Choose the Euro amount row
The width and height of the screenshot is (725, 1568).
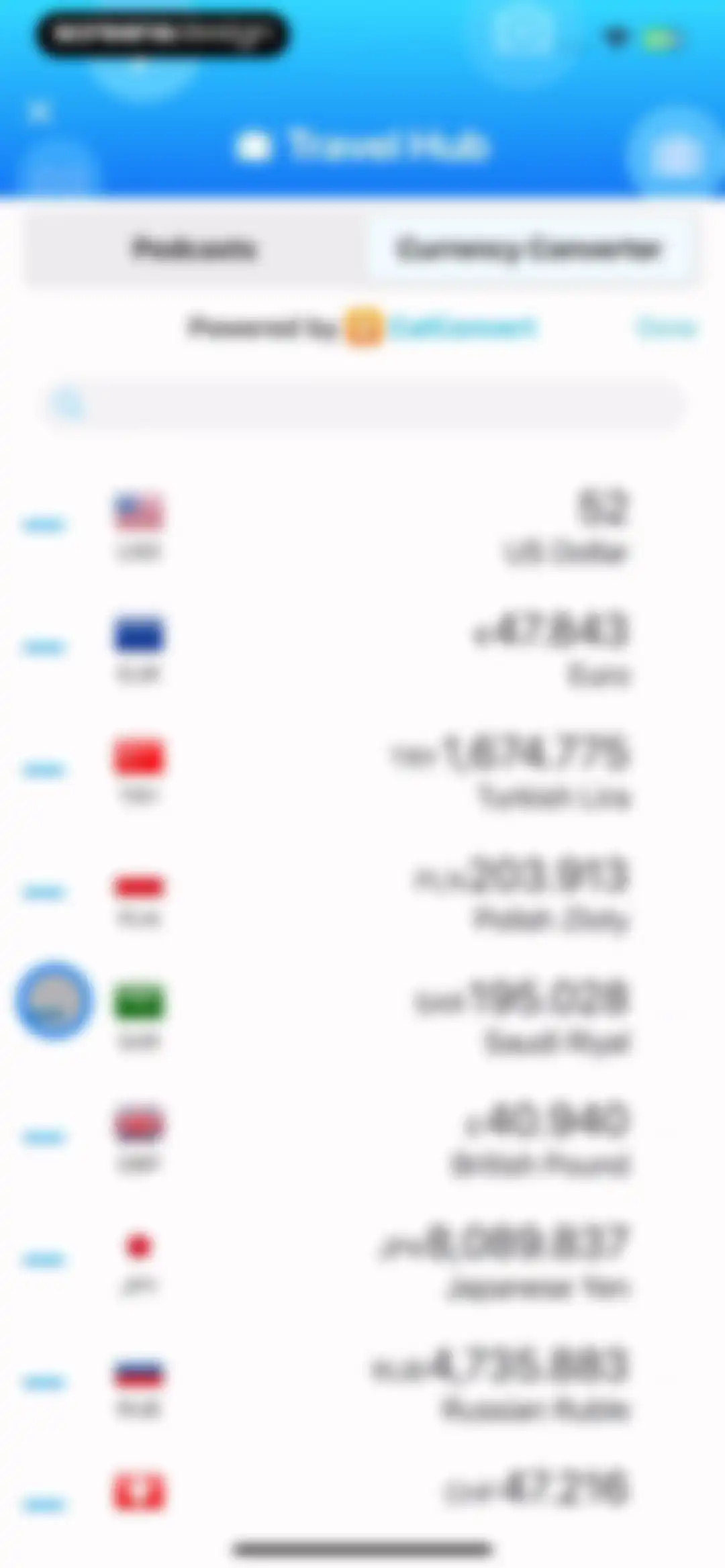(x=362, y=647)
